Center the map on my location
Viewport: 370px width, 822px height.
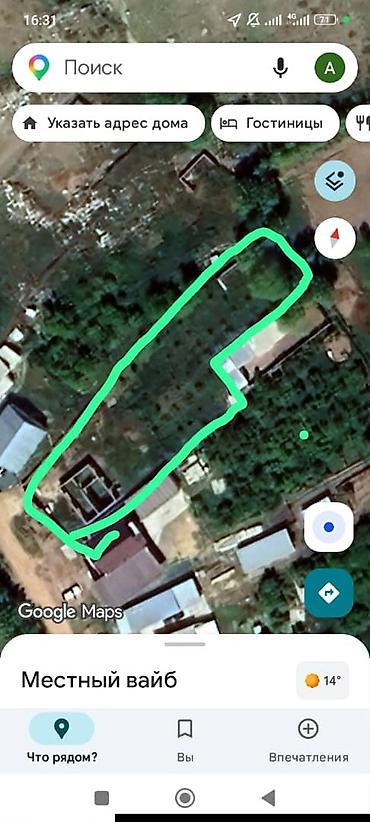pyautogui.click(x=329, y=527)
